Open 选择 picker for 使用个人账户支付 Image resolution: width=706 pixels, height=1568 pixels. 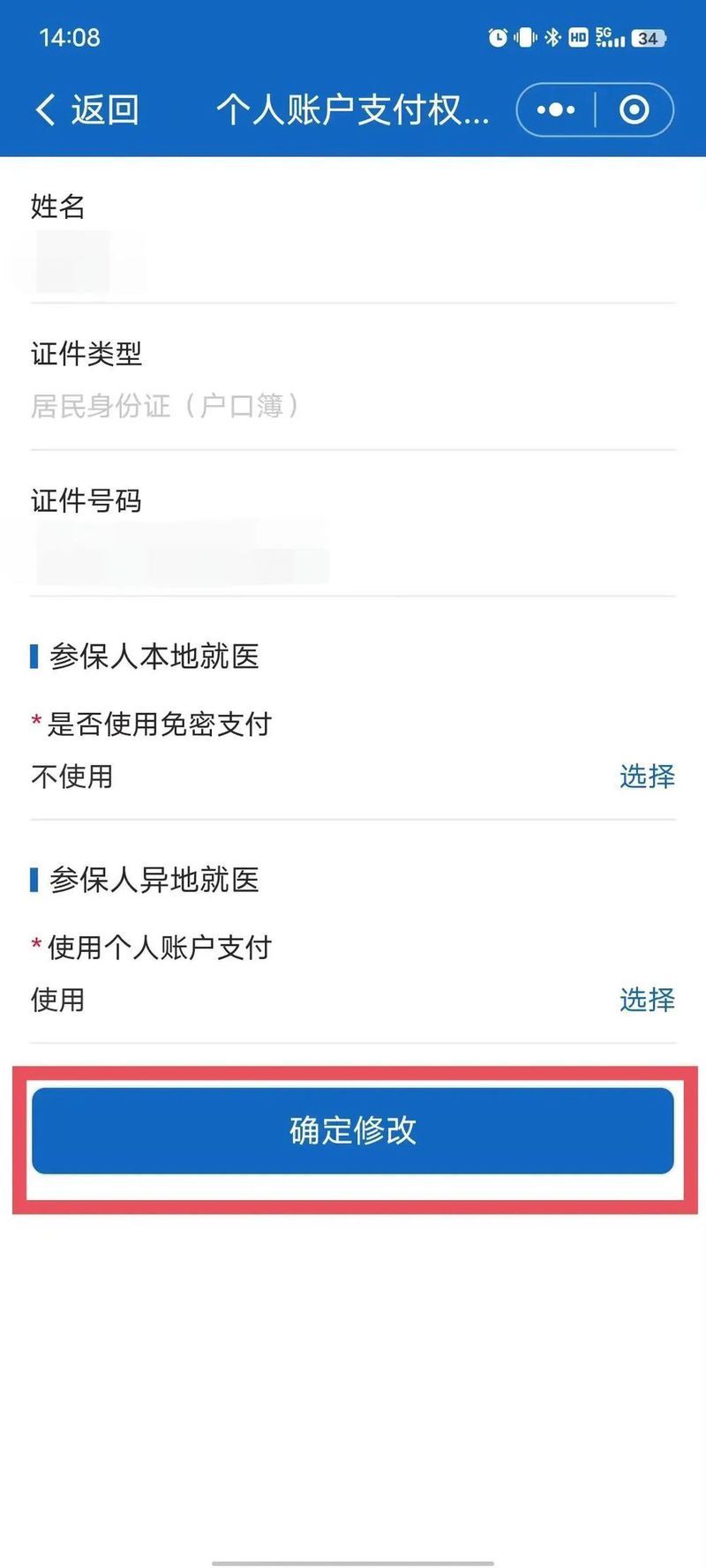tap(647, 1000)
